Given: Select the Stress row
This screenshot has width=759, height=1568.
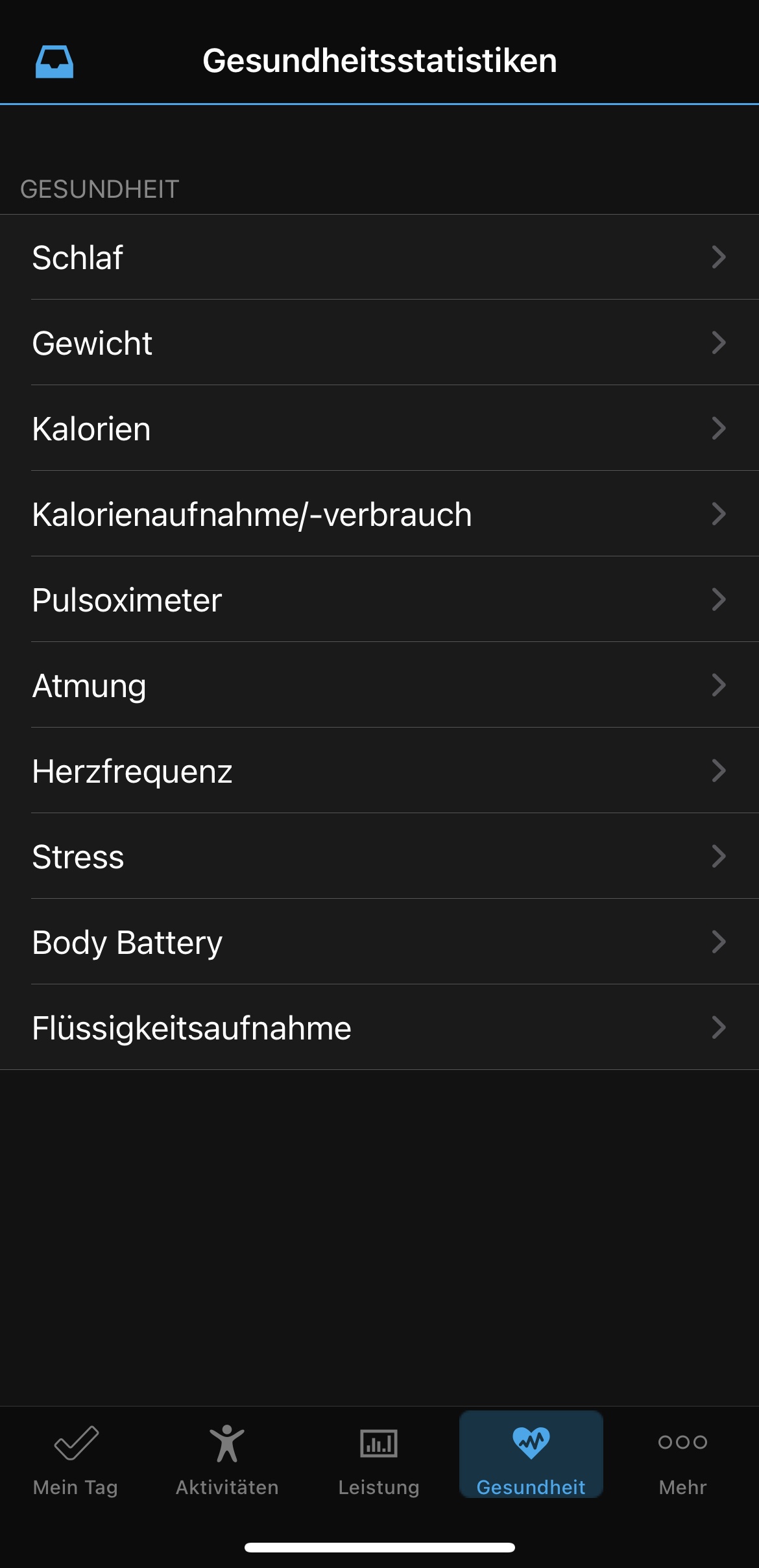Looking at the screenshot, I should point(379,857).
